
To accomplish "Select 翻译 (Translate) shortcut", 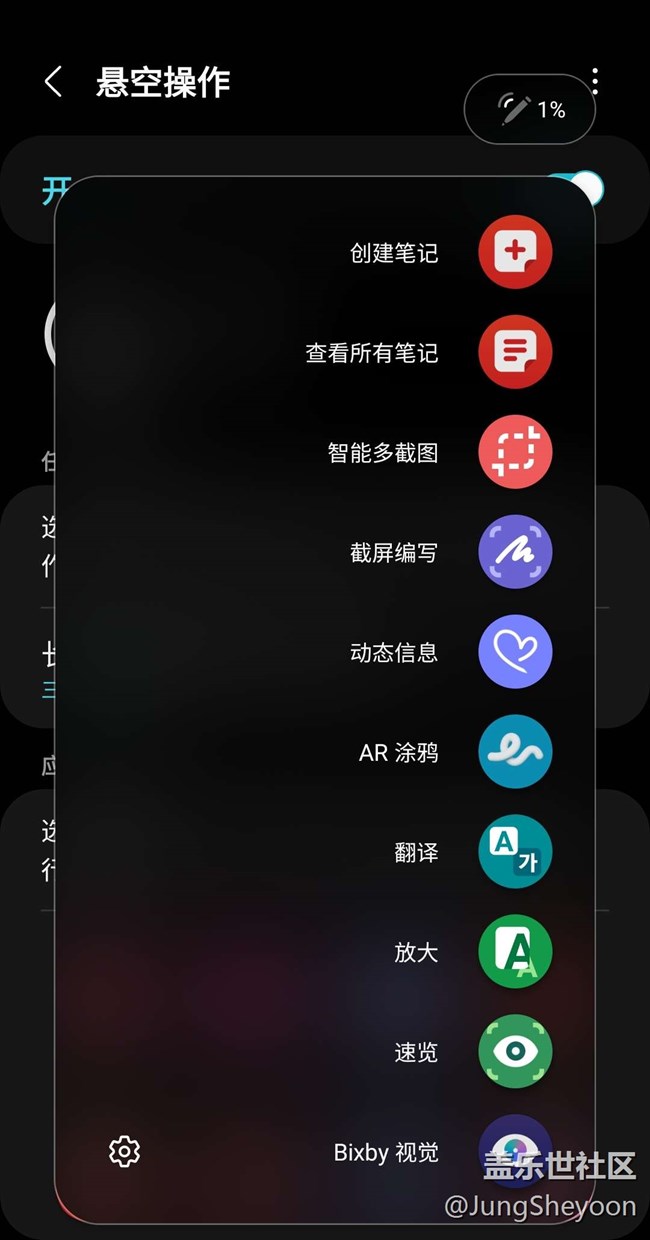I will [x=515, y=852].
